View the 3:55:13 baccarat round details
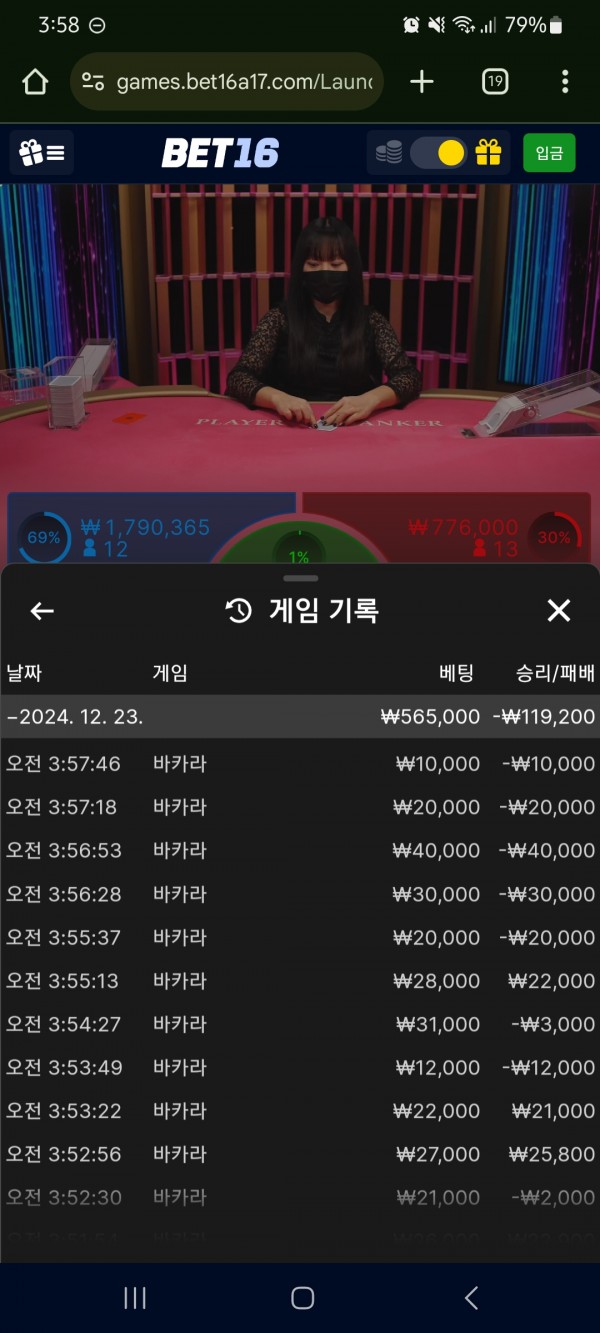This screenshot has width=600, height=1333. pyautogui.click(x=300, y=981)
